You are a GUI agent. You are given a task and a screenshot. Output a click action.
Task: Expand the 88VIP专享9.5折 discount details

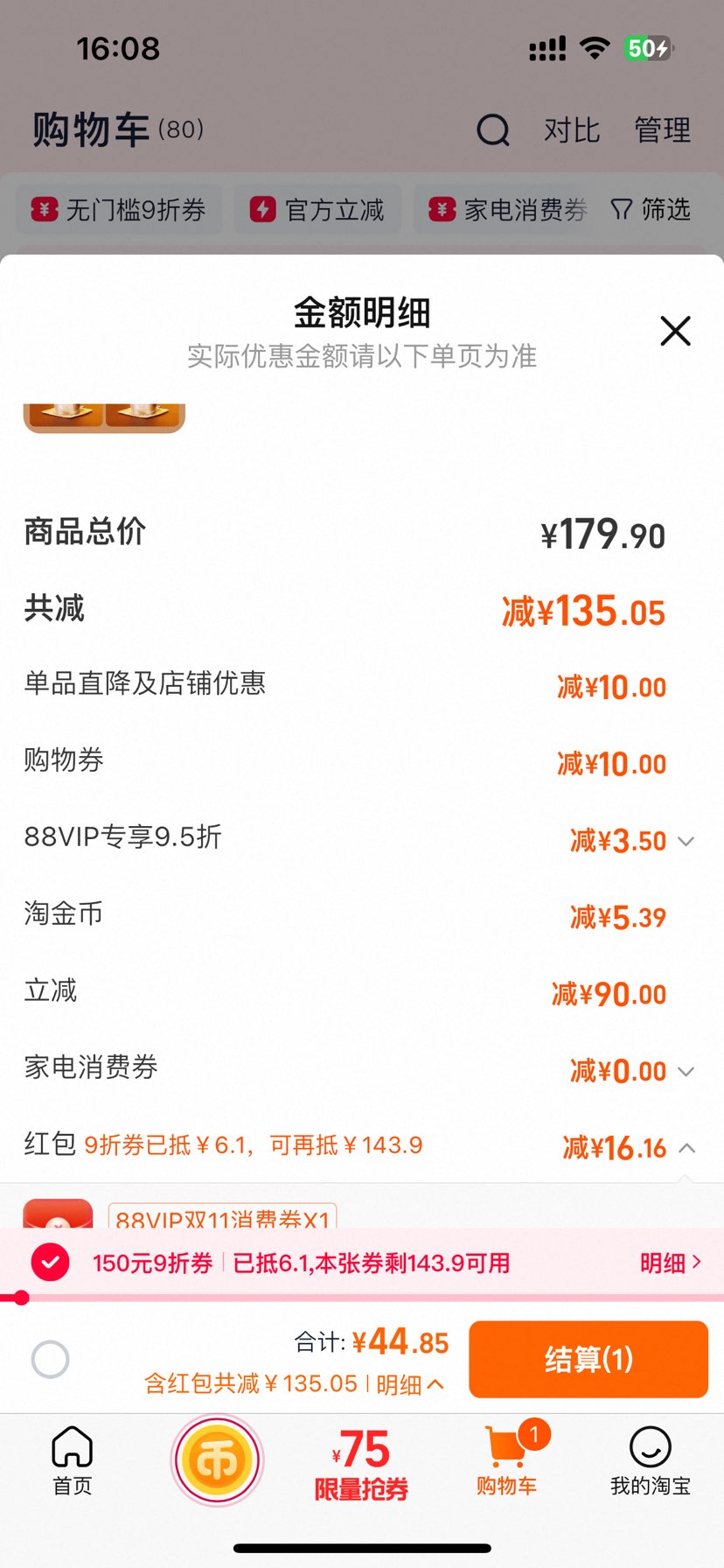[686, 841]
